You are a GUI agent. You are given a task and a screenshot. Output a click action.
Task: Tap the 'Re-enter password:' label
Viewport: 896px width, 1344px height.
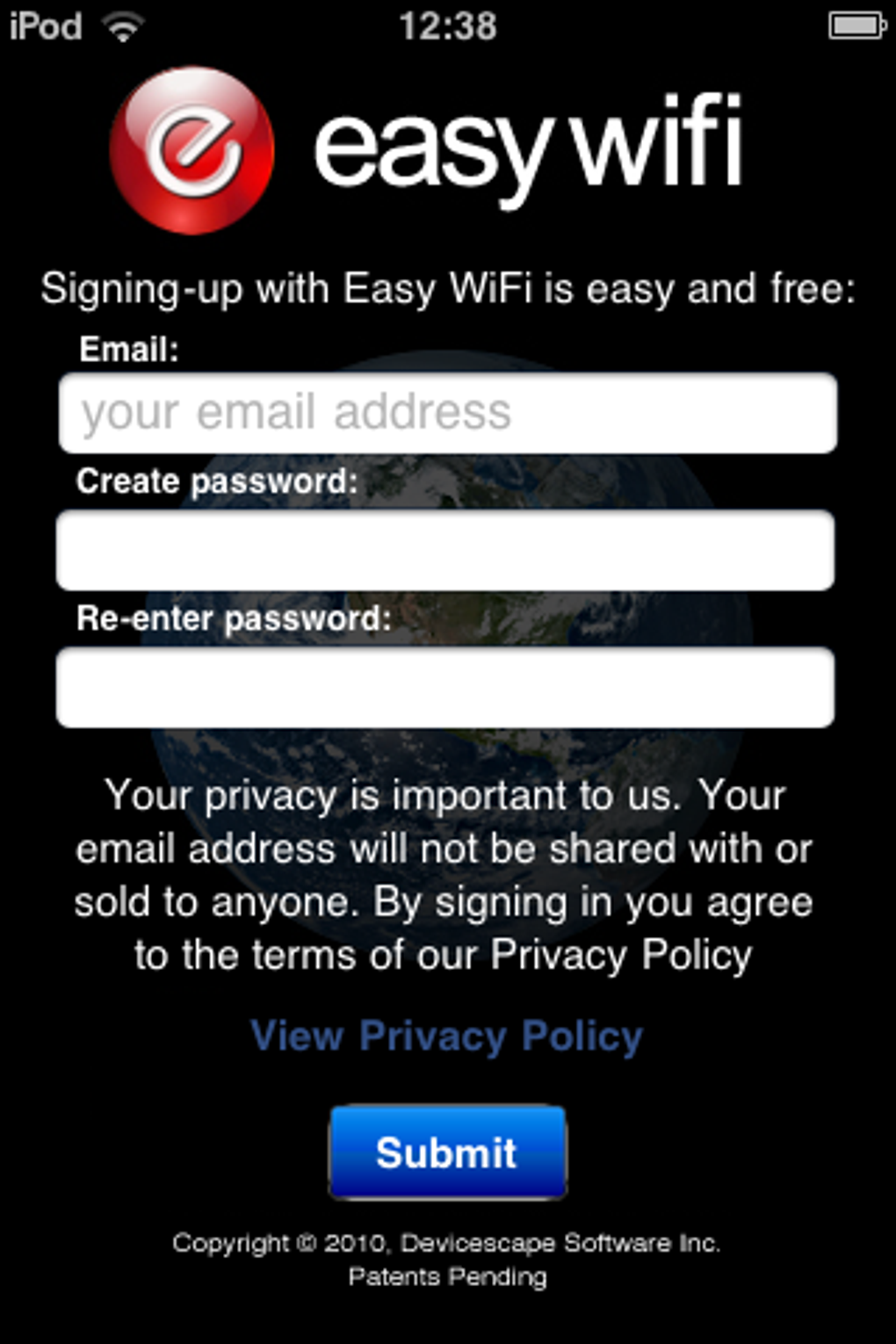(234, 619)
